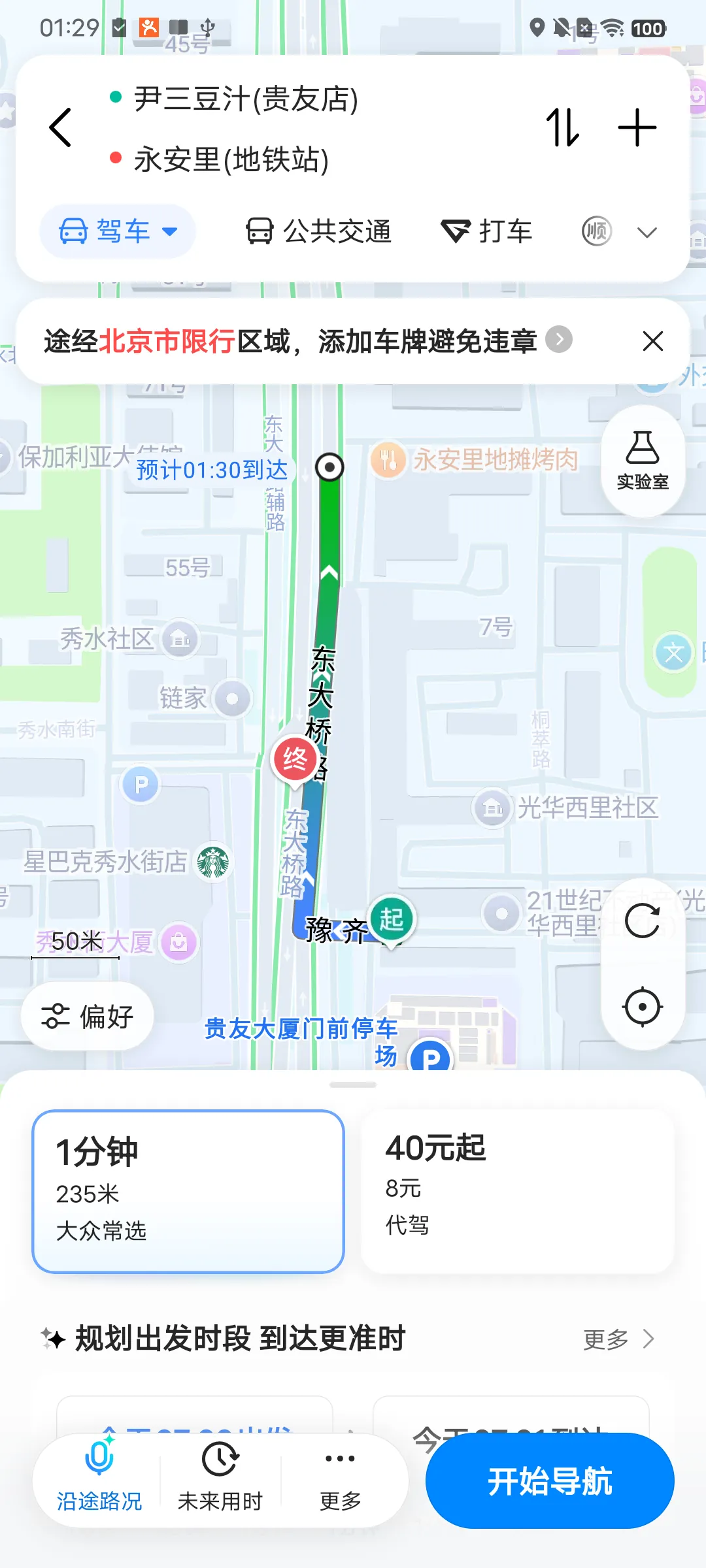
Task: Add a waypoint with the plus icon
Action: (x=637, y=127)
